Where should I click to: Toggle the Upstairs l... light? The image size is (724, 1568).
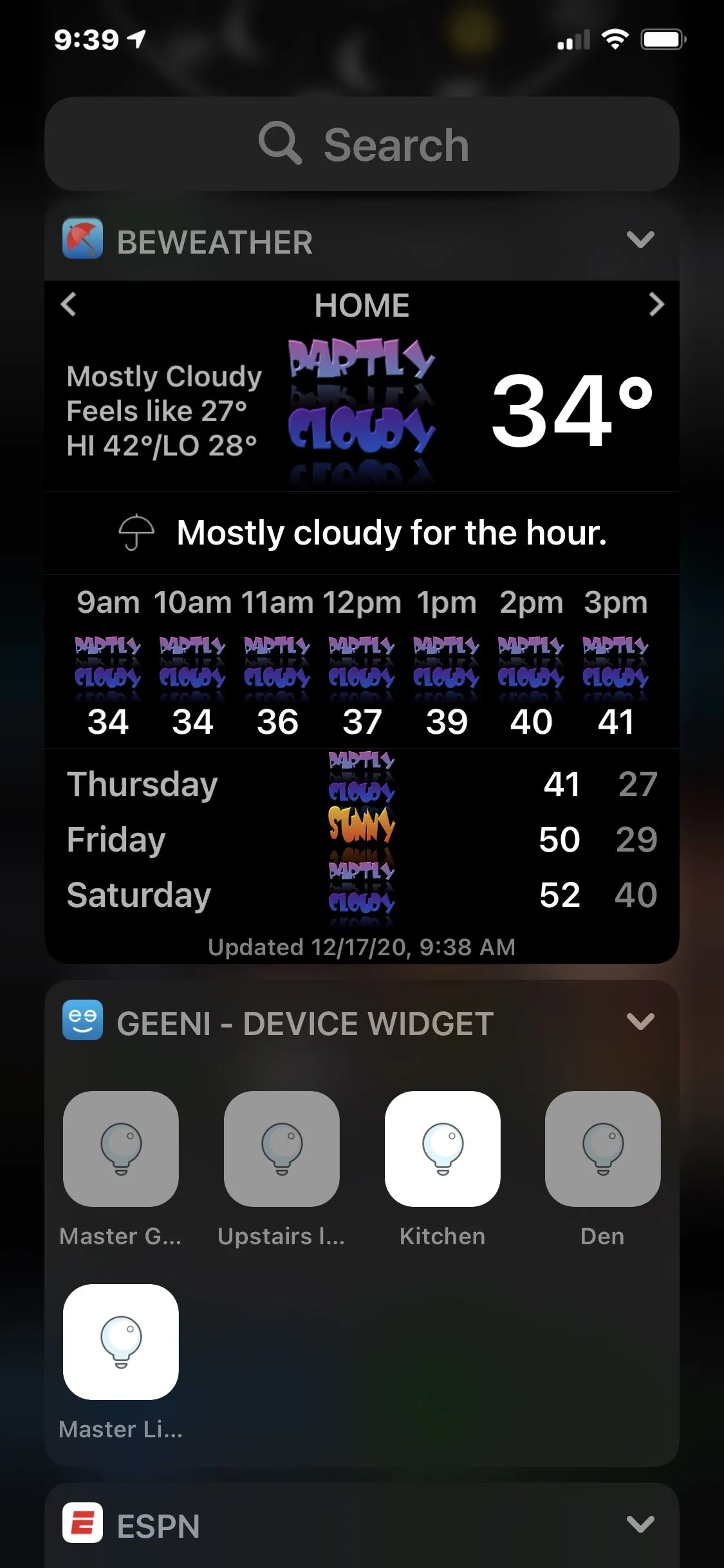[281, 1148]
